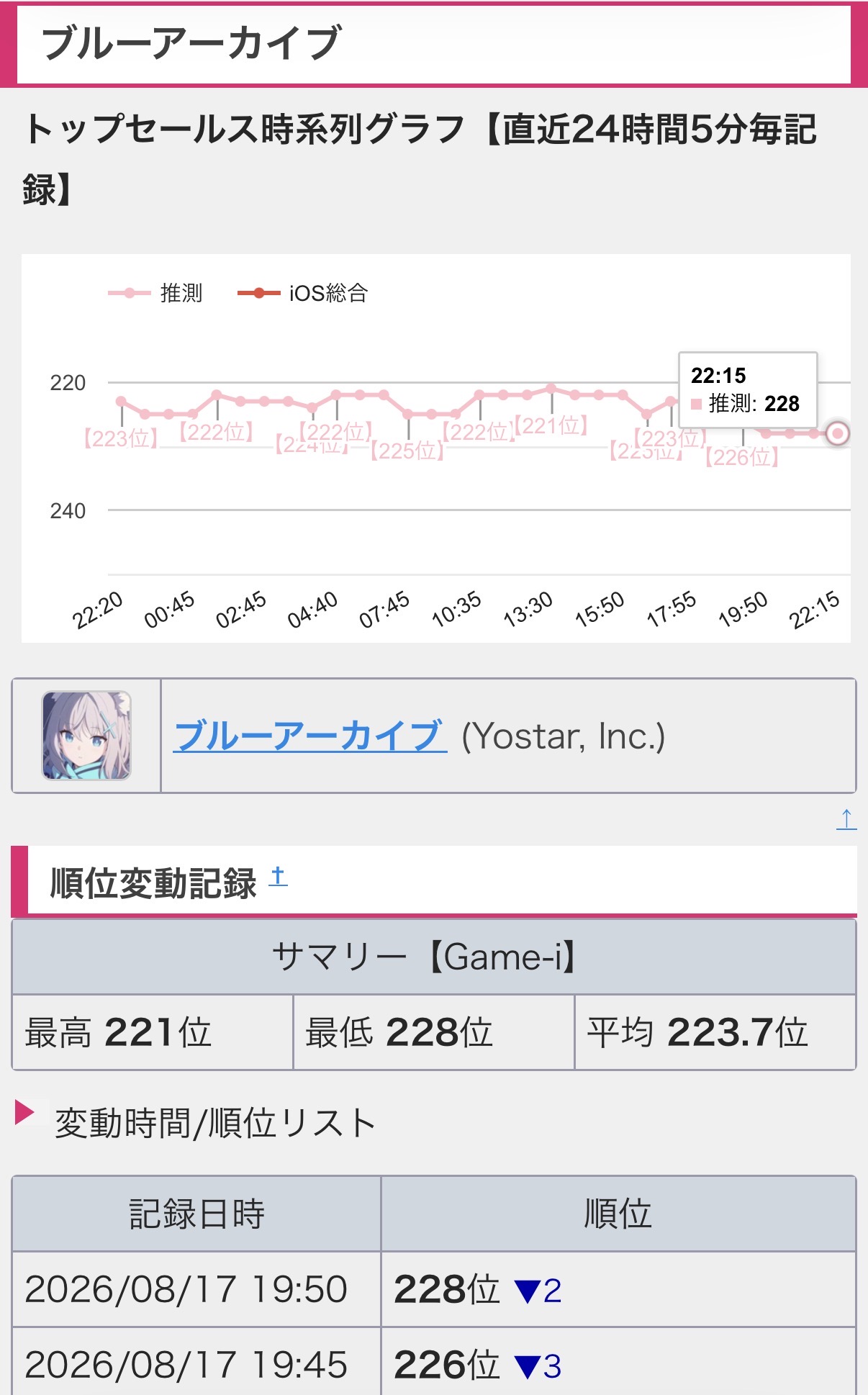
Task: Toggle the iOS総合 legend series
Action: pyautogui.click(x=303, y=293)
